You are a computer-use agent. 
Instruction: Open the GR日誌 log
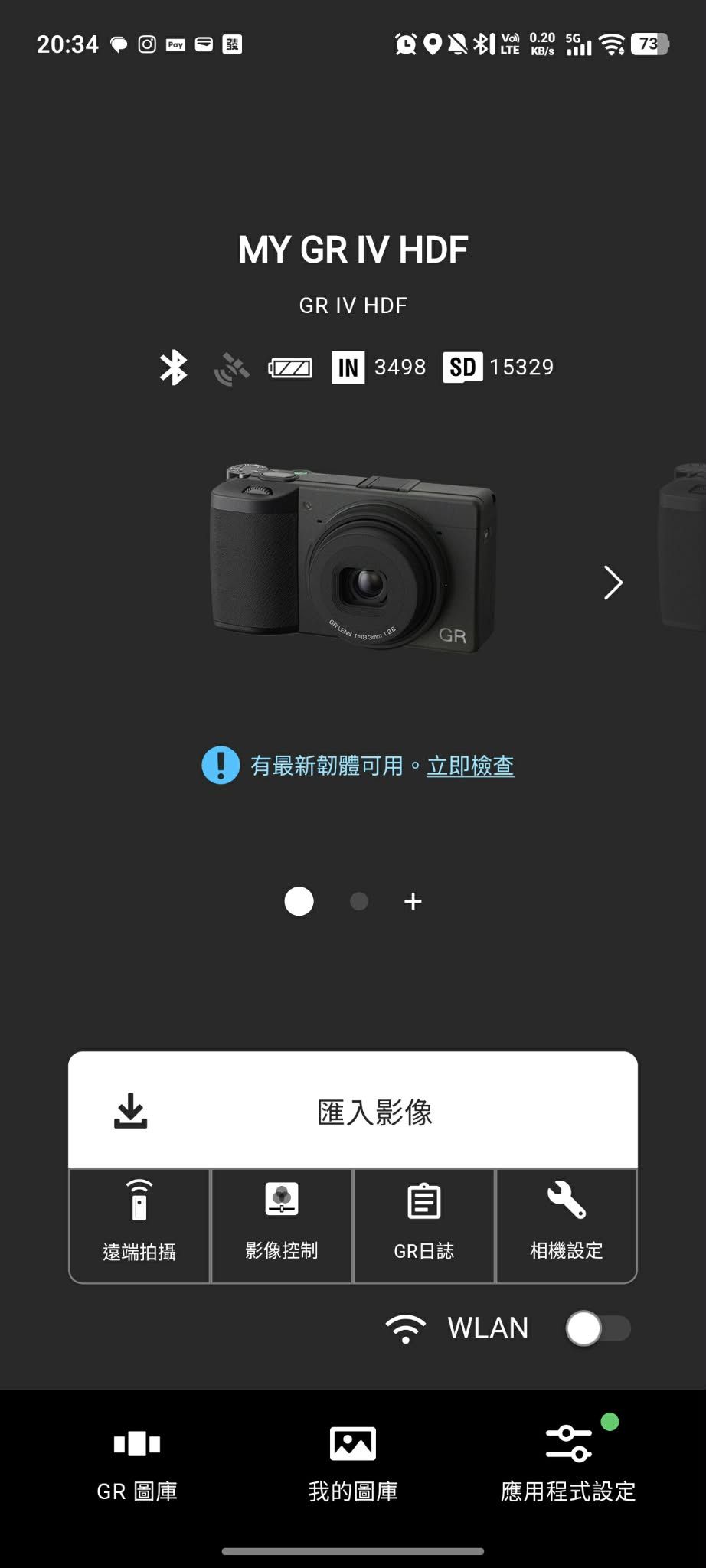click(423, 1225)
